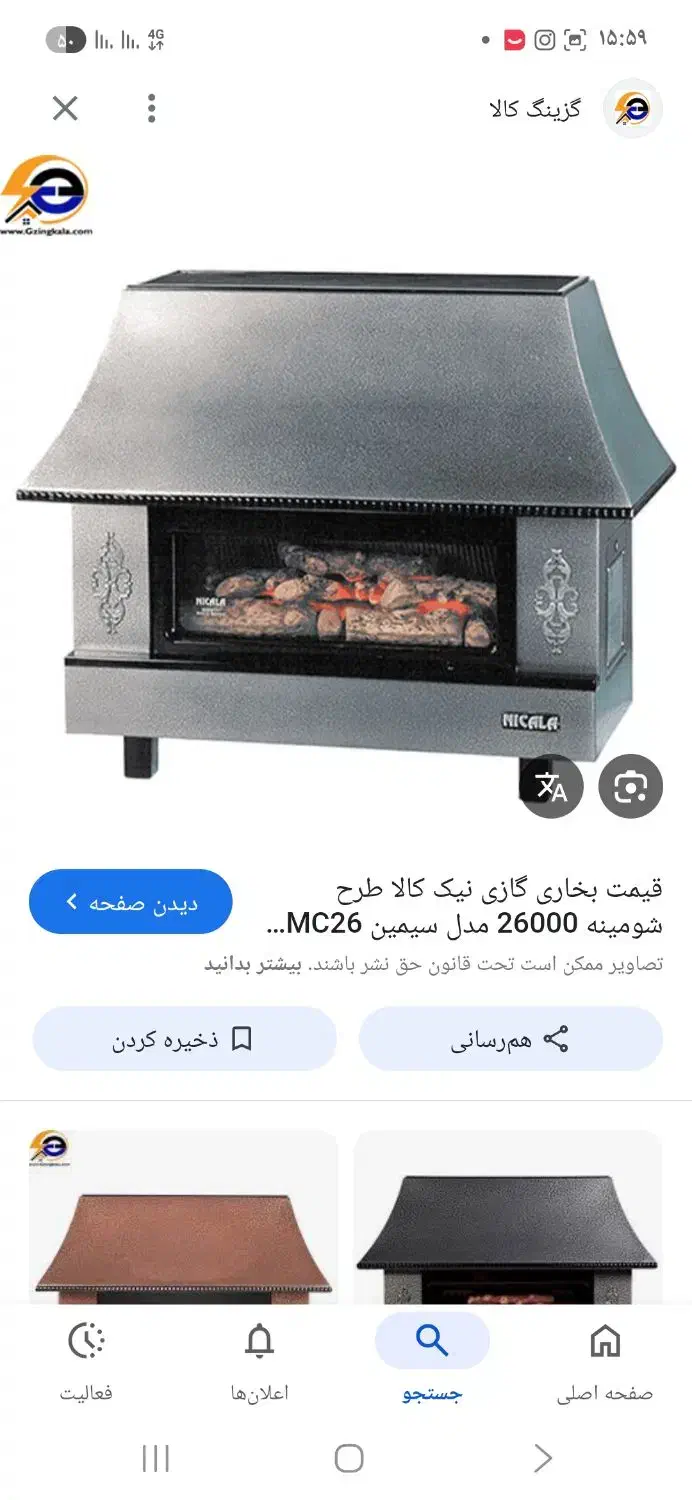Go to the اعلان‌ها notifications tab
Screen dimensions: 692x1500
259,1359
